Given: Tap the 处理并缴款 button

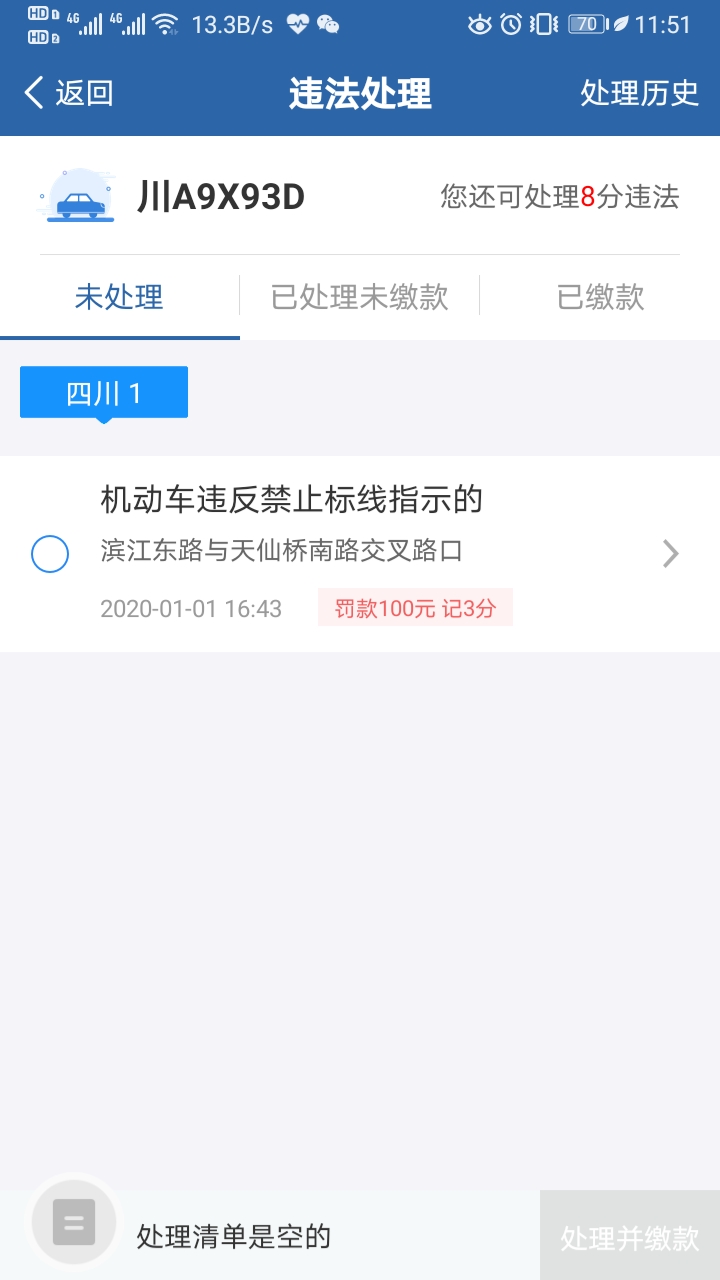Looking at the screenshot, I should click(x=630, y=1237).
